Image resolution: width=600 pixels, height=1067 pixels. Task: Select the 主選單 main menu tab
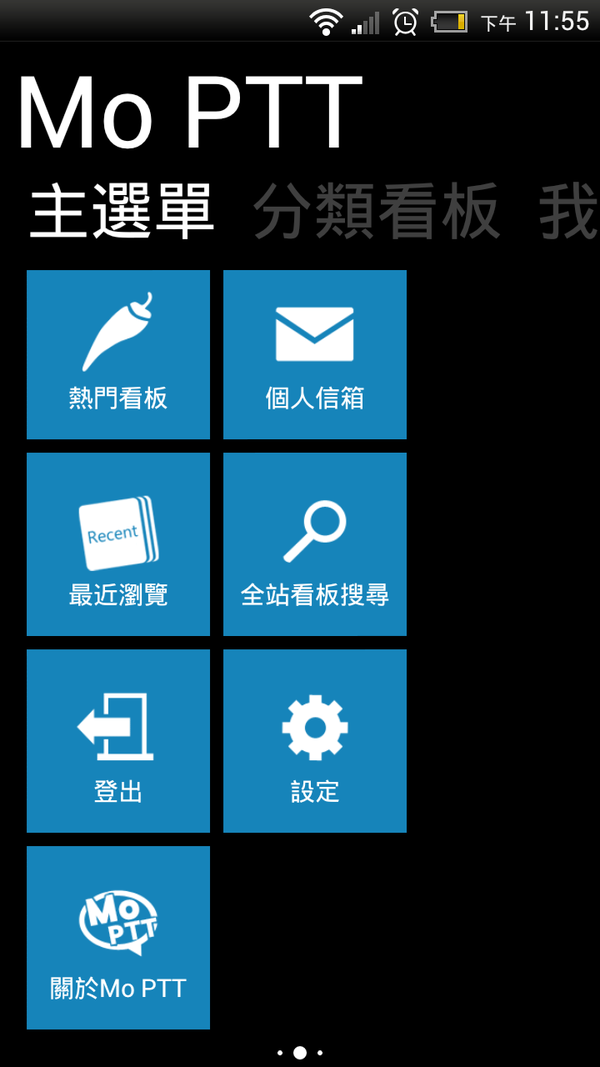point(122,212)
